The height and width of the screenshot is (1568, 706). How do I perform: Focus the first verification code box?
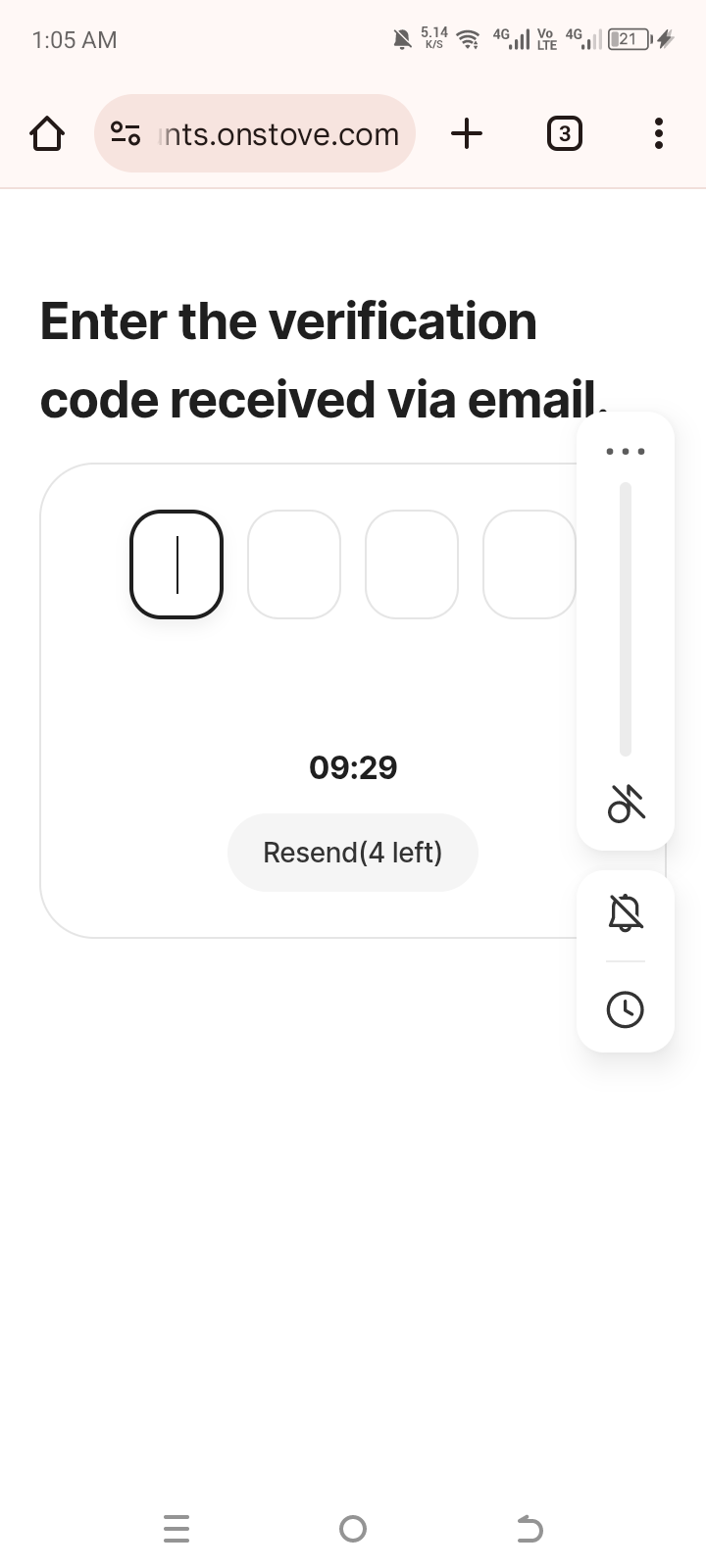click(x=176, y=564)
